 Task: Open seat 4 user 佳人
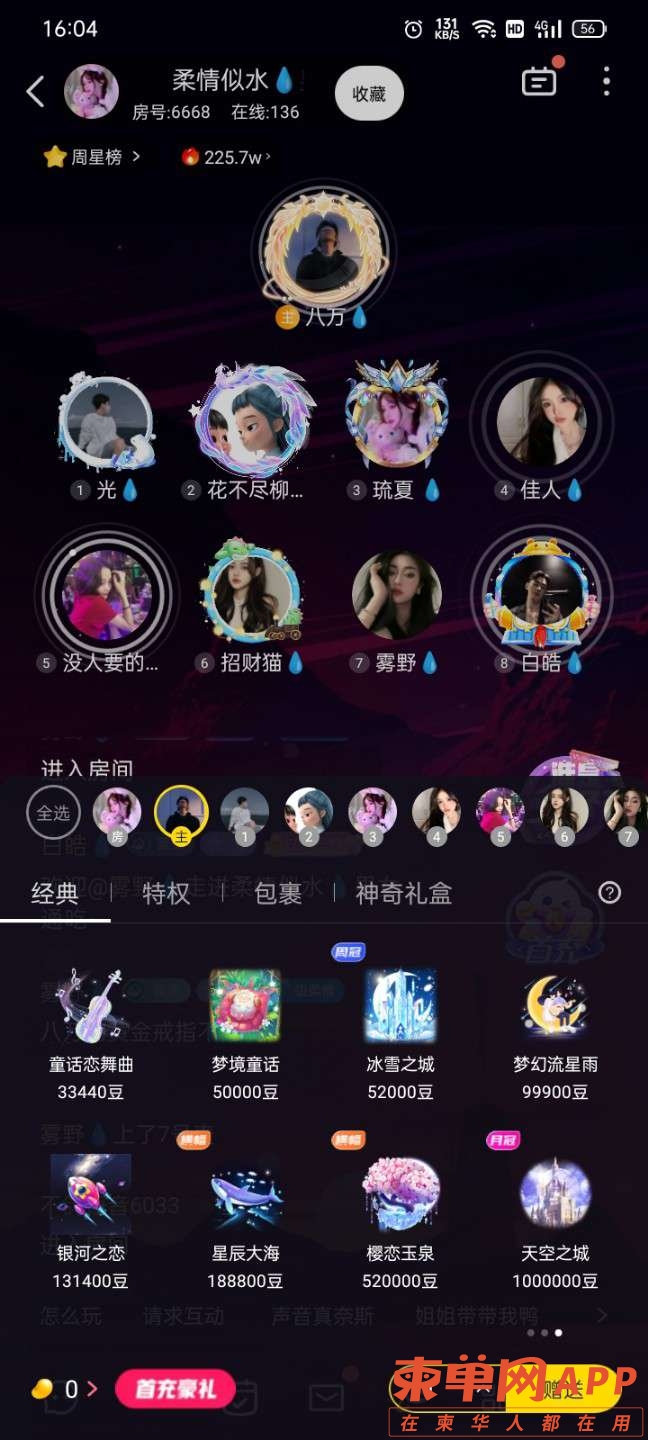pyautogui.click(x=541, y=423)
